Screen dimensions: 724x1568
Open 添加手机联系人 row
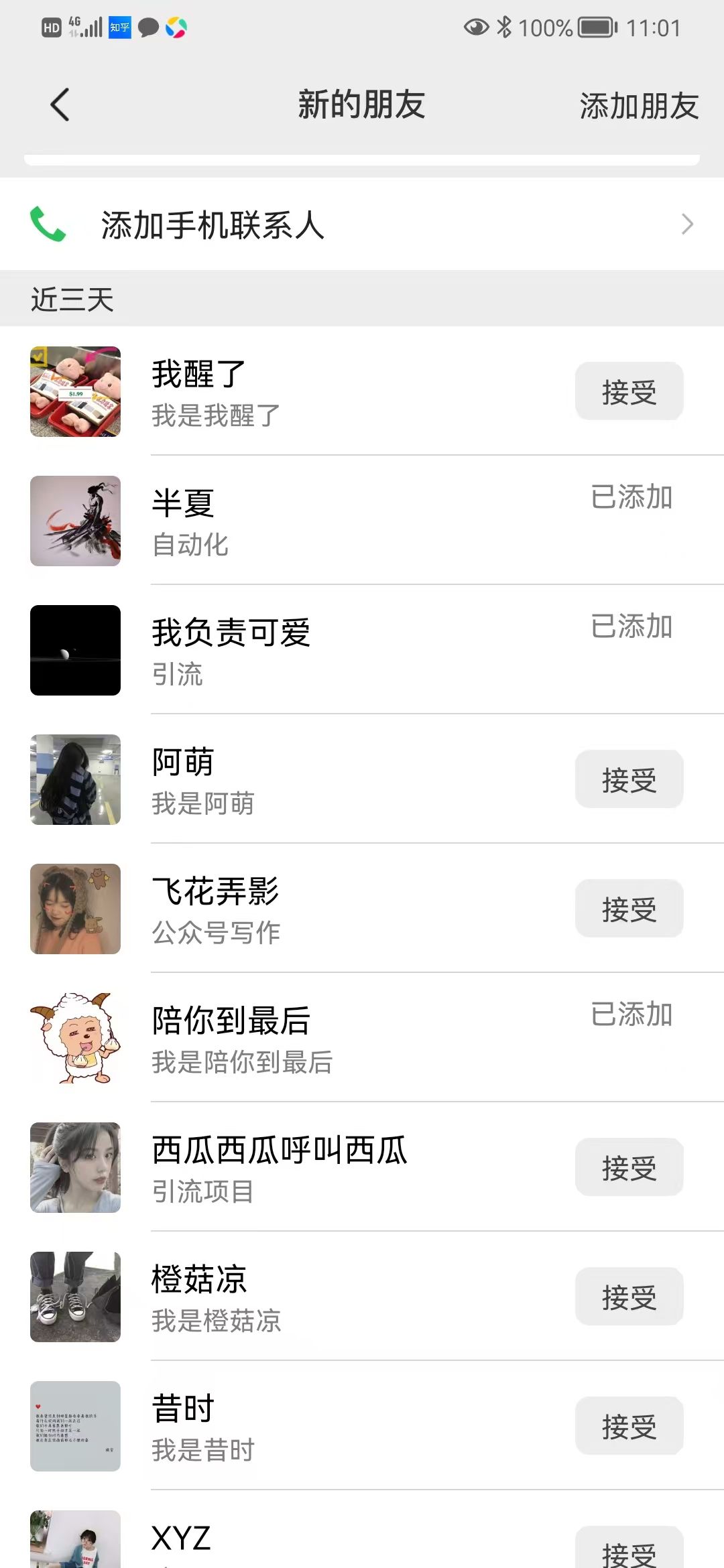[362, 224]
